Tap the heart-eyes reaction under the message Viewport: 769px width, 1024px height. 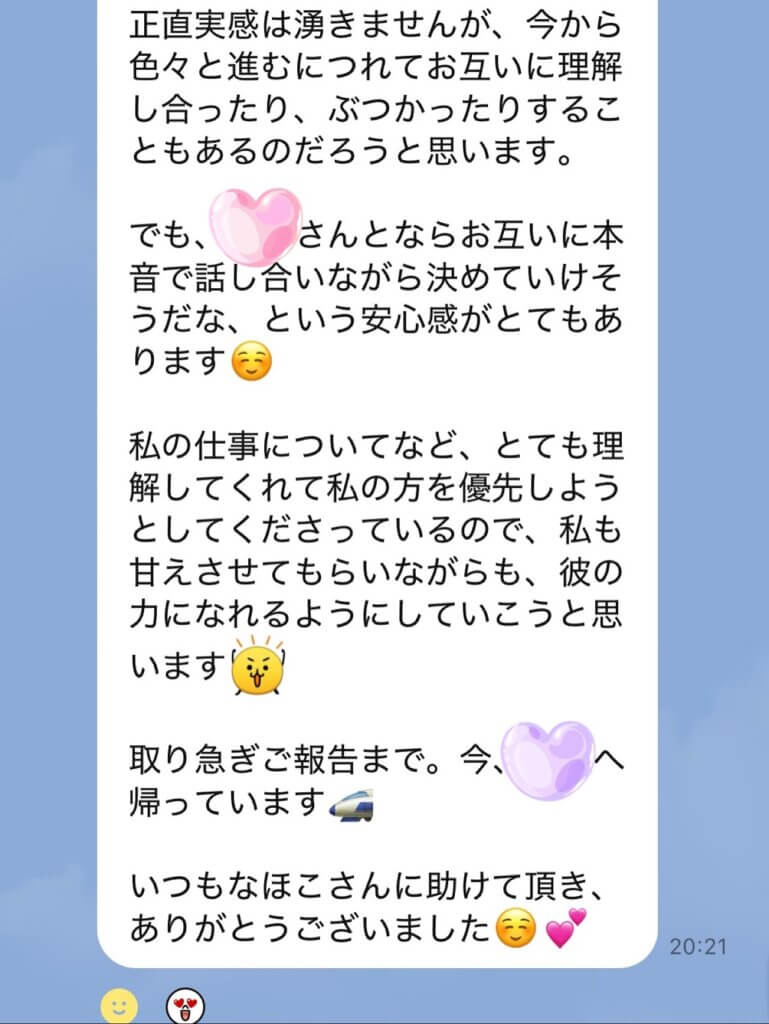[185, 1006]
